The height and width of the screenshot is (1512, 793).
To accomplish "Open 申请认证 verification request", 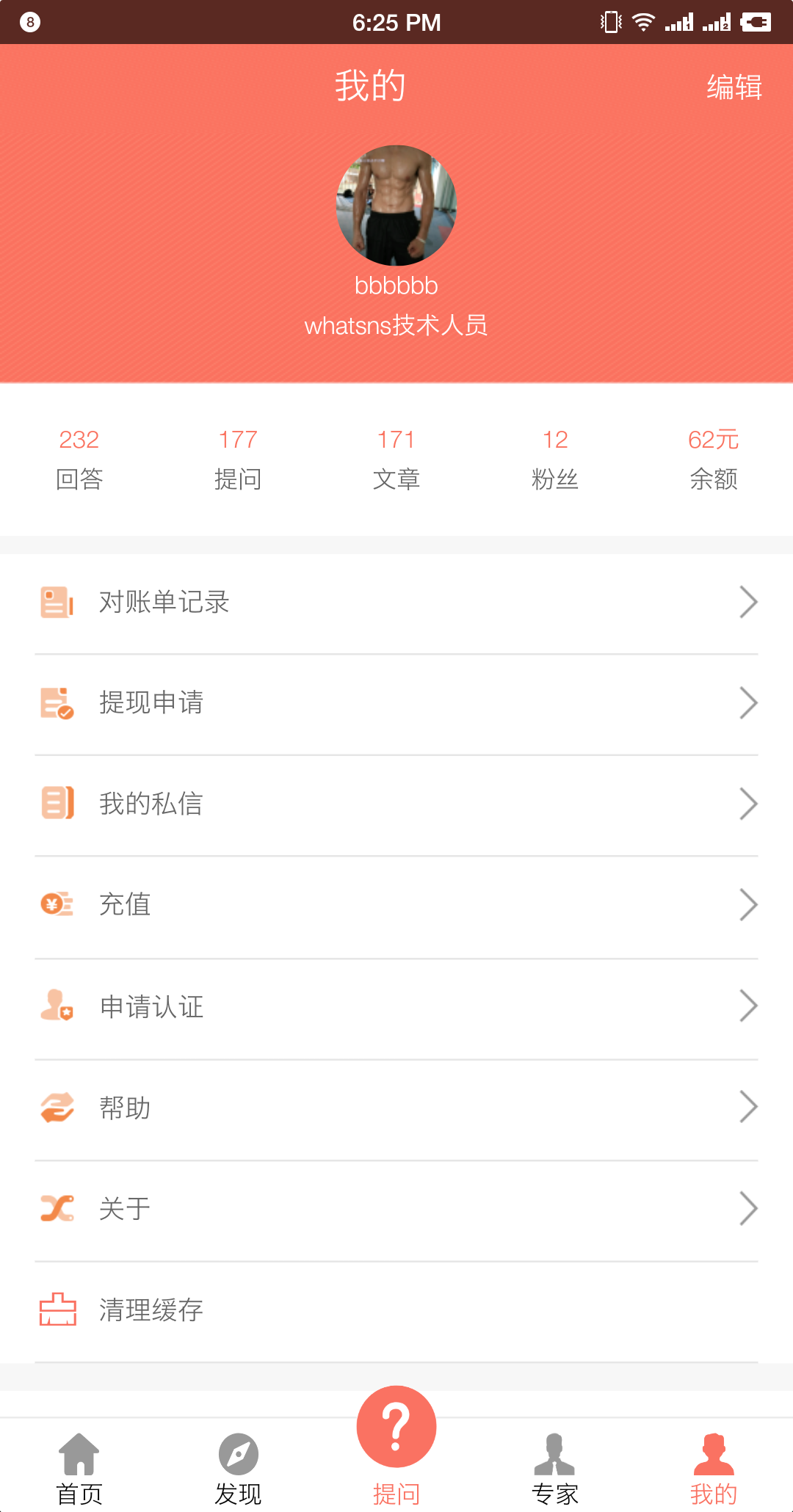I will 396,1006.
